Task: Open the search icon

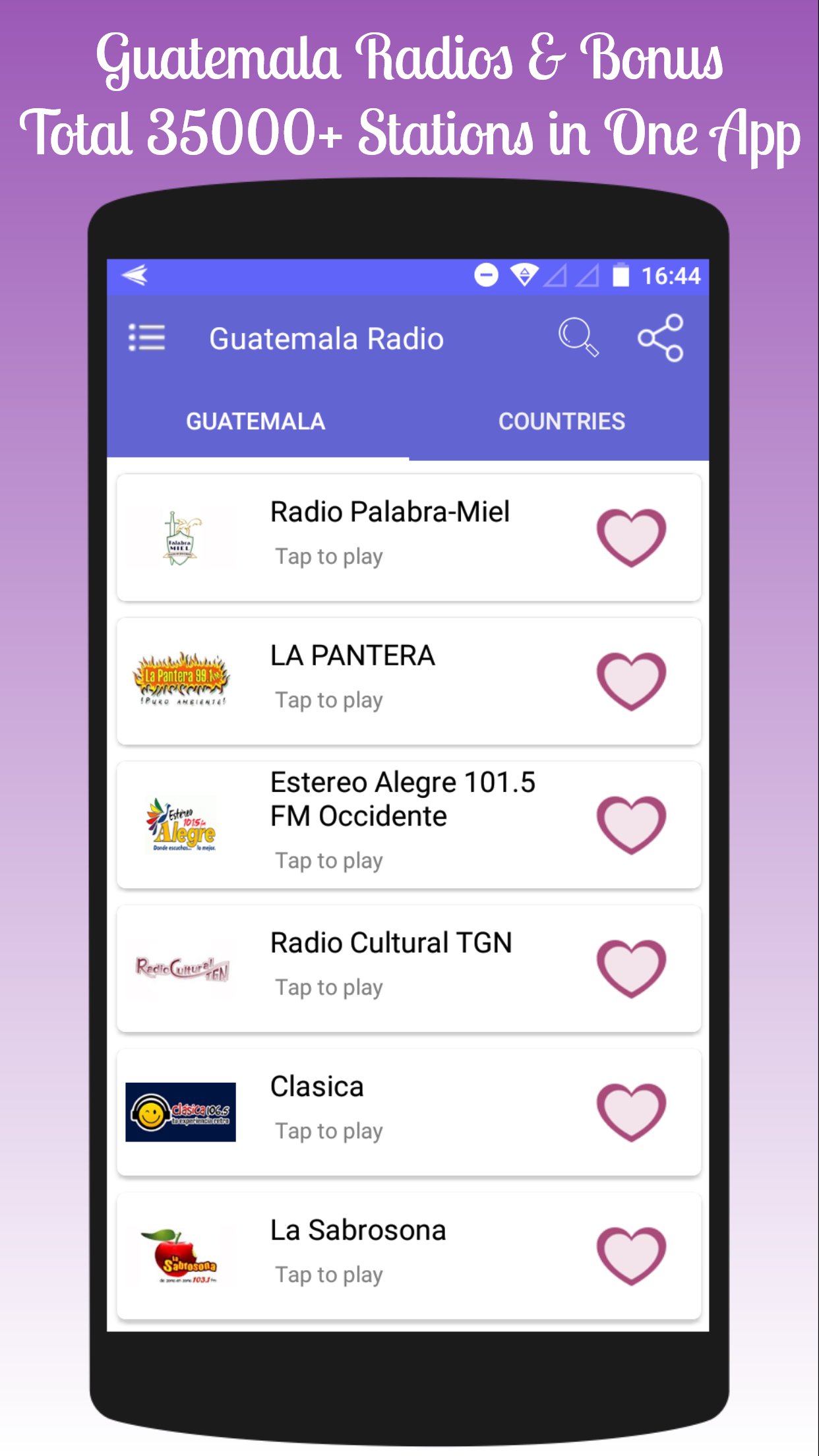Action: [579, 338]
